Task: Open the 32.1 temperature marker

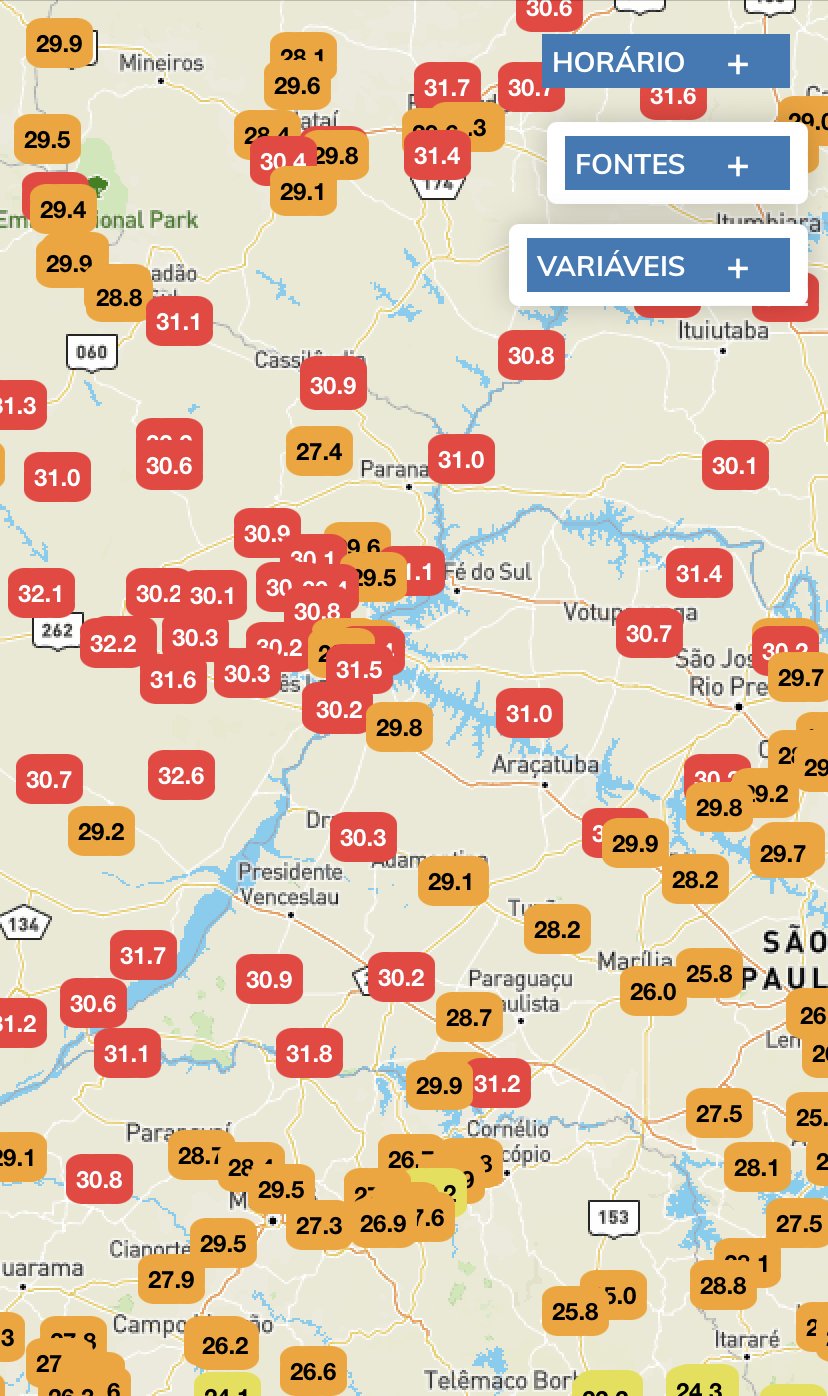Action: click(x=41, y=594)
